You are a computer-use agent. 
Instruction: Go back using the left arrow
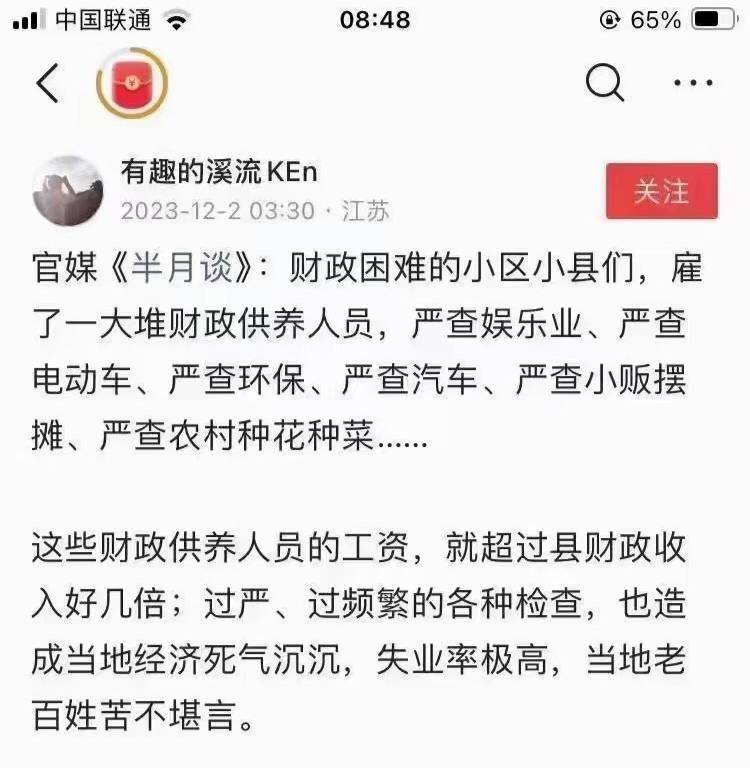pyautogui.click(x=48, y=84)
